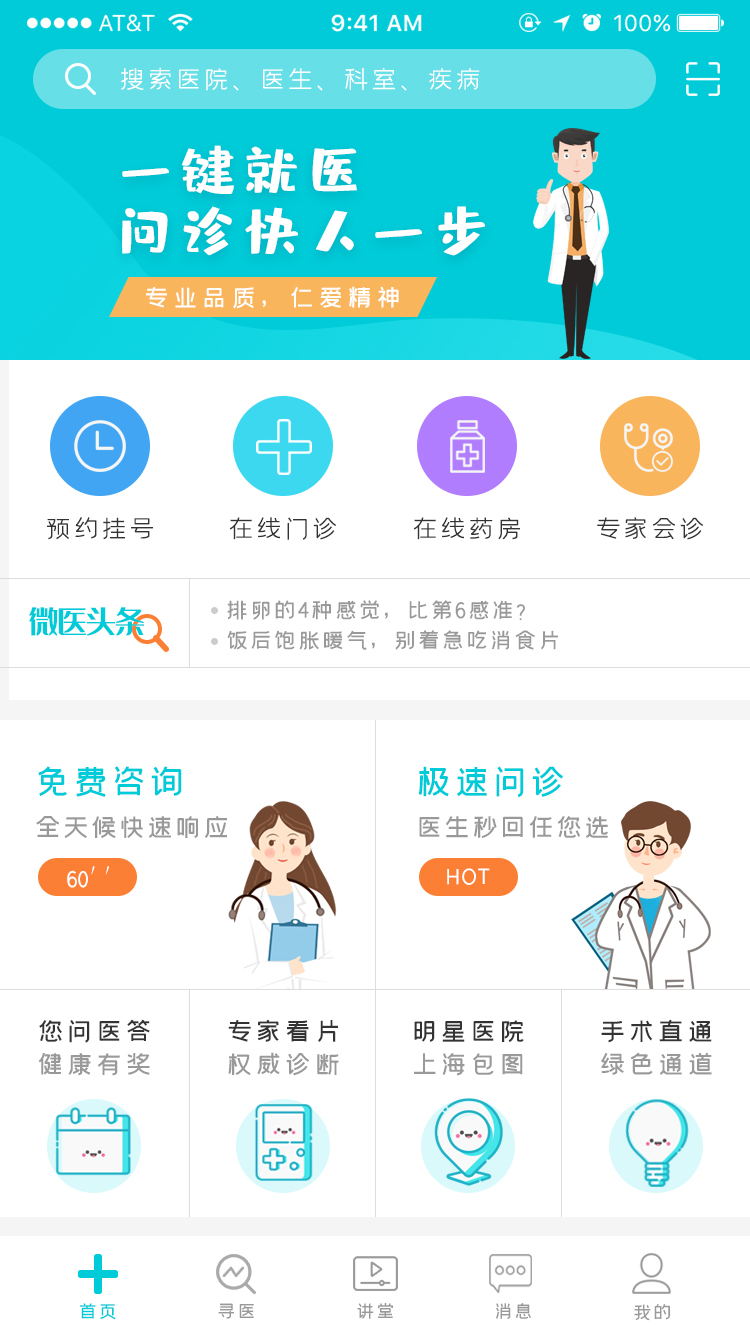The width and height of the screenshot is (750, 1334).
Task: Switch to the 寻医 tab
Action: click(236, 1286)
